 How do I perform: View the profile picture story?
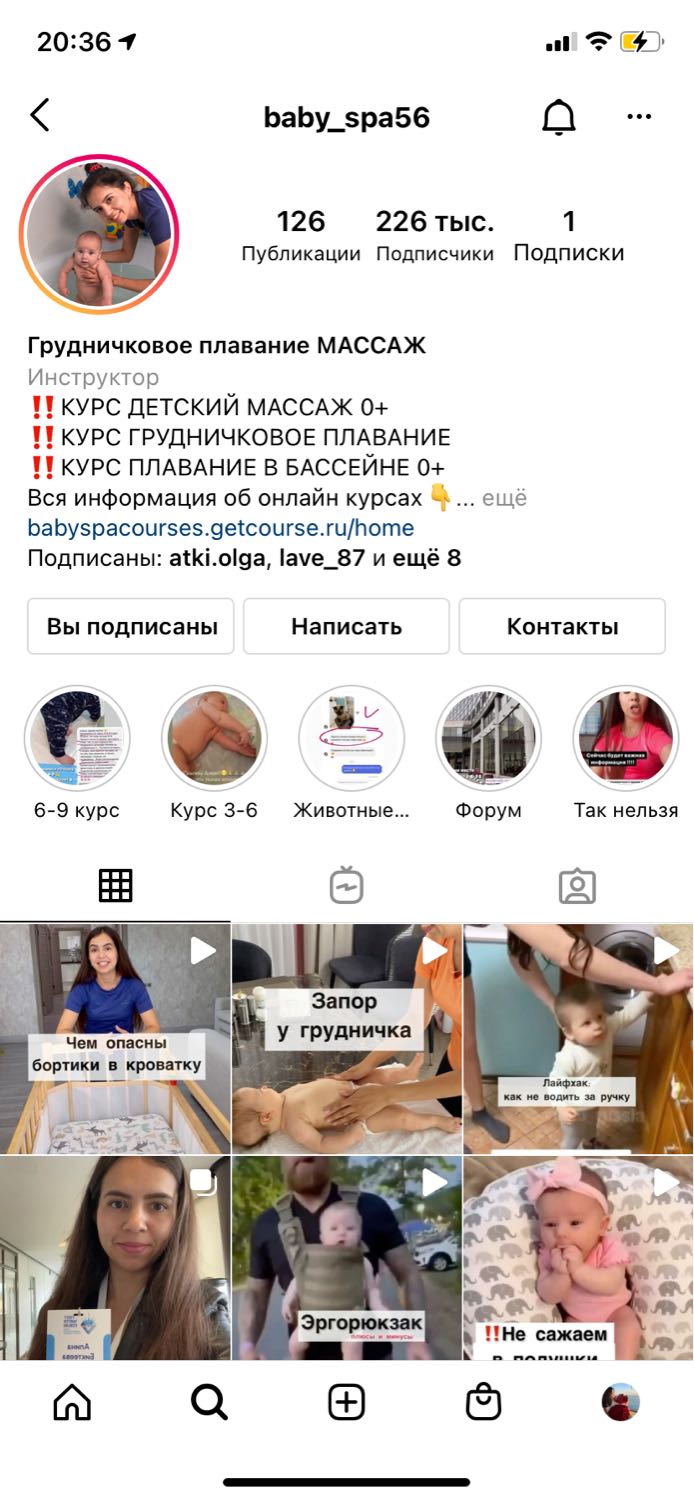click(x=98, y=235)
